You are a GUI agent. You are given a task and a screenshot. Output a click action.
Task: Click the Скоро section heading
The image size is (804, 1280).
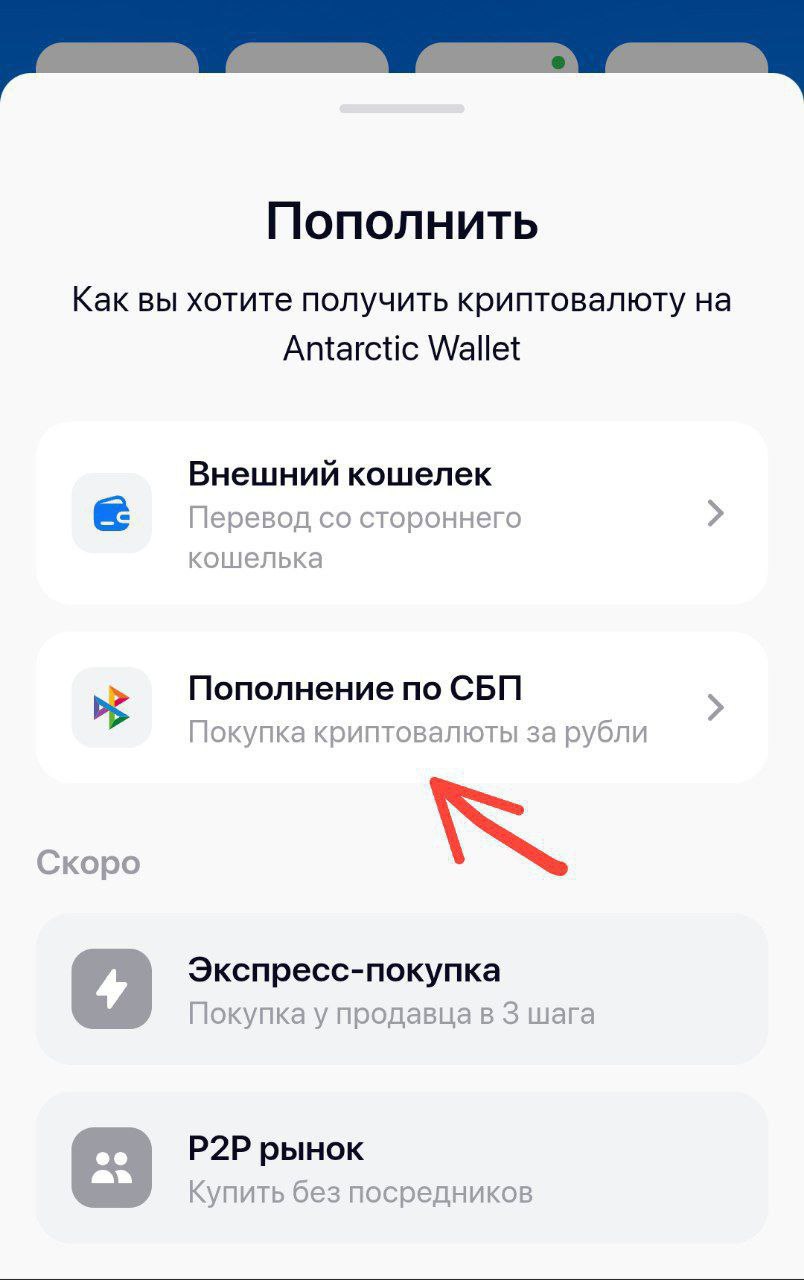[88, 862]
